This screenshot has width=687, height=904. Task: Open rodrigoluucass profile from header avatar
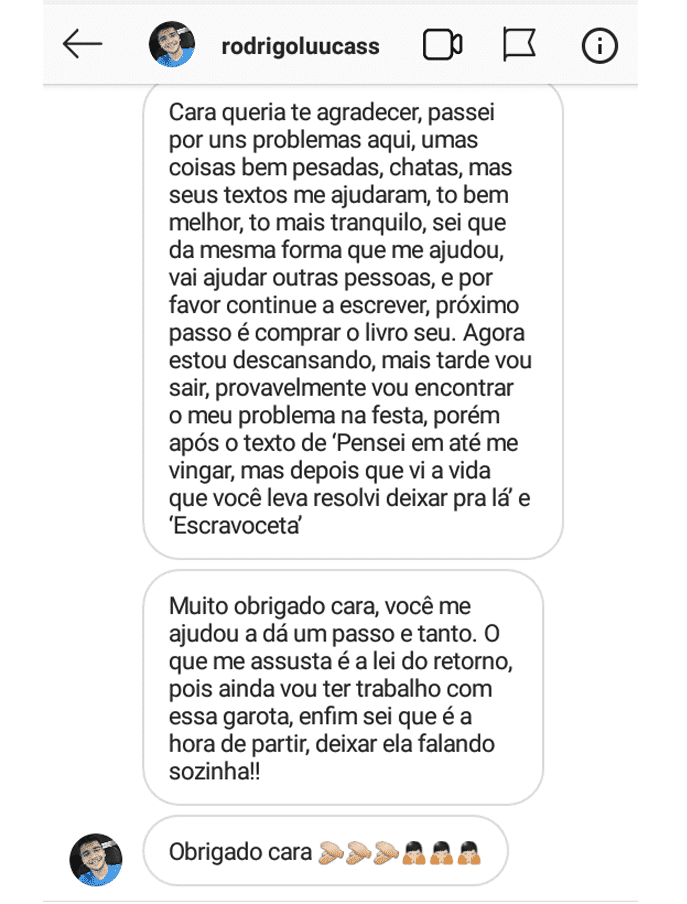(x=172, y=45)
